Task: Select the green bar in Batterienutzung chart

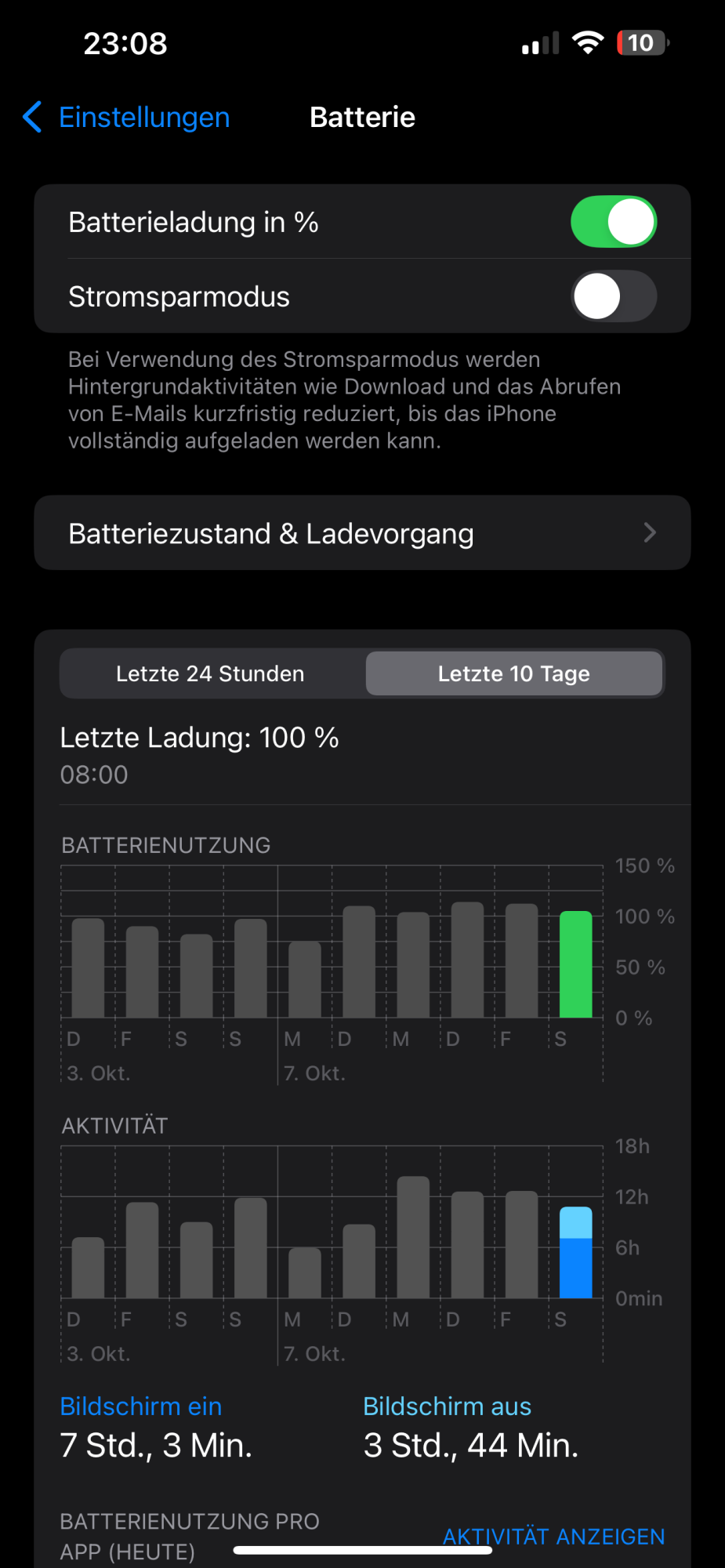Action: pyautogui.click(x=575, y=964)
